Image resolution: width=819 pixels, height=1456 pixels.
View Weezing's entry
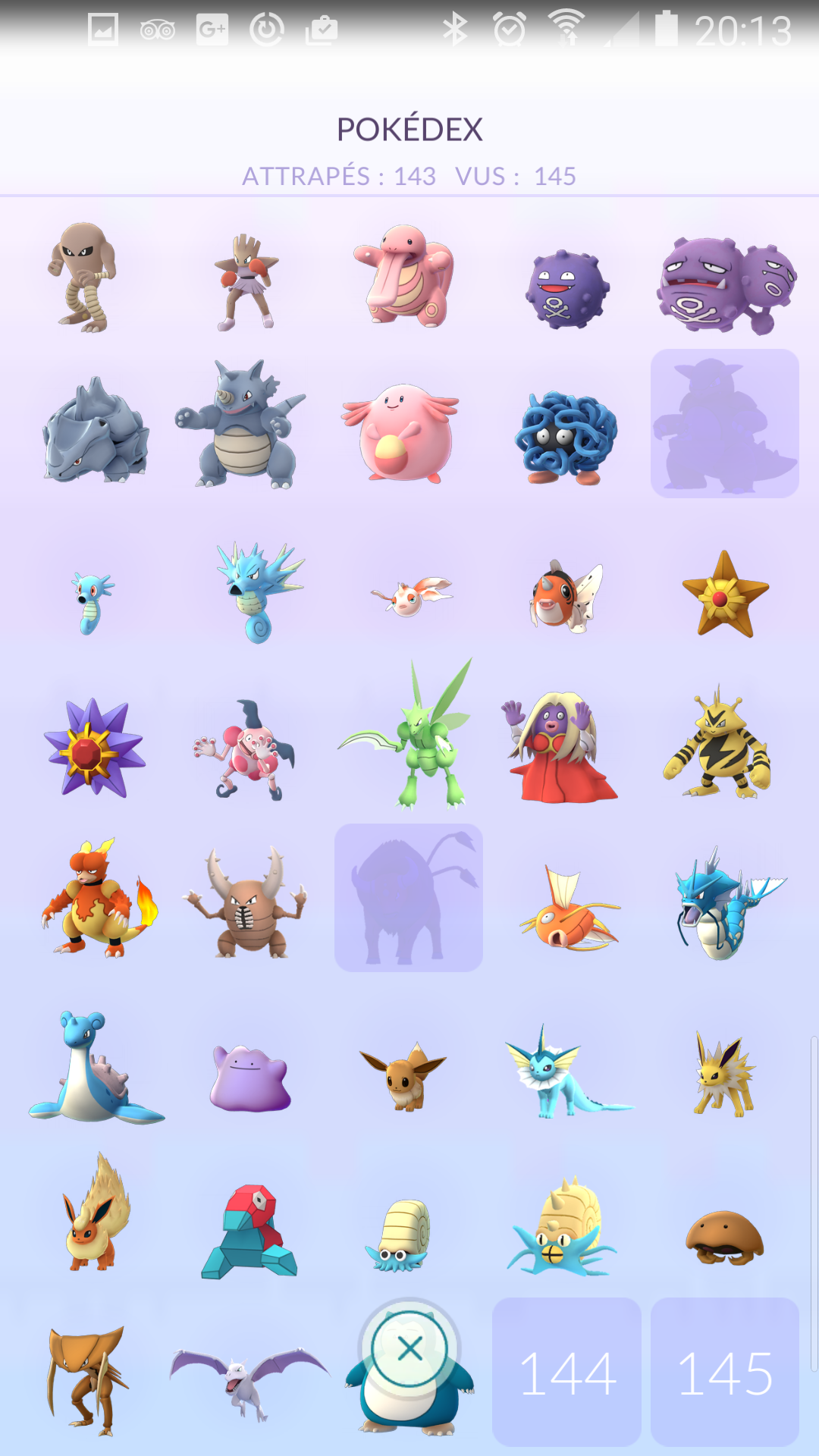726,284
